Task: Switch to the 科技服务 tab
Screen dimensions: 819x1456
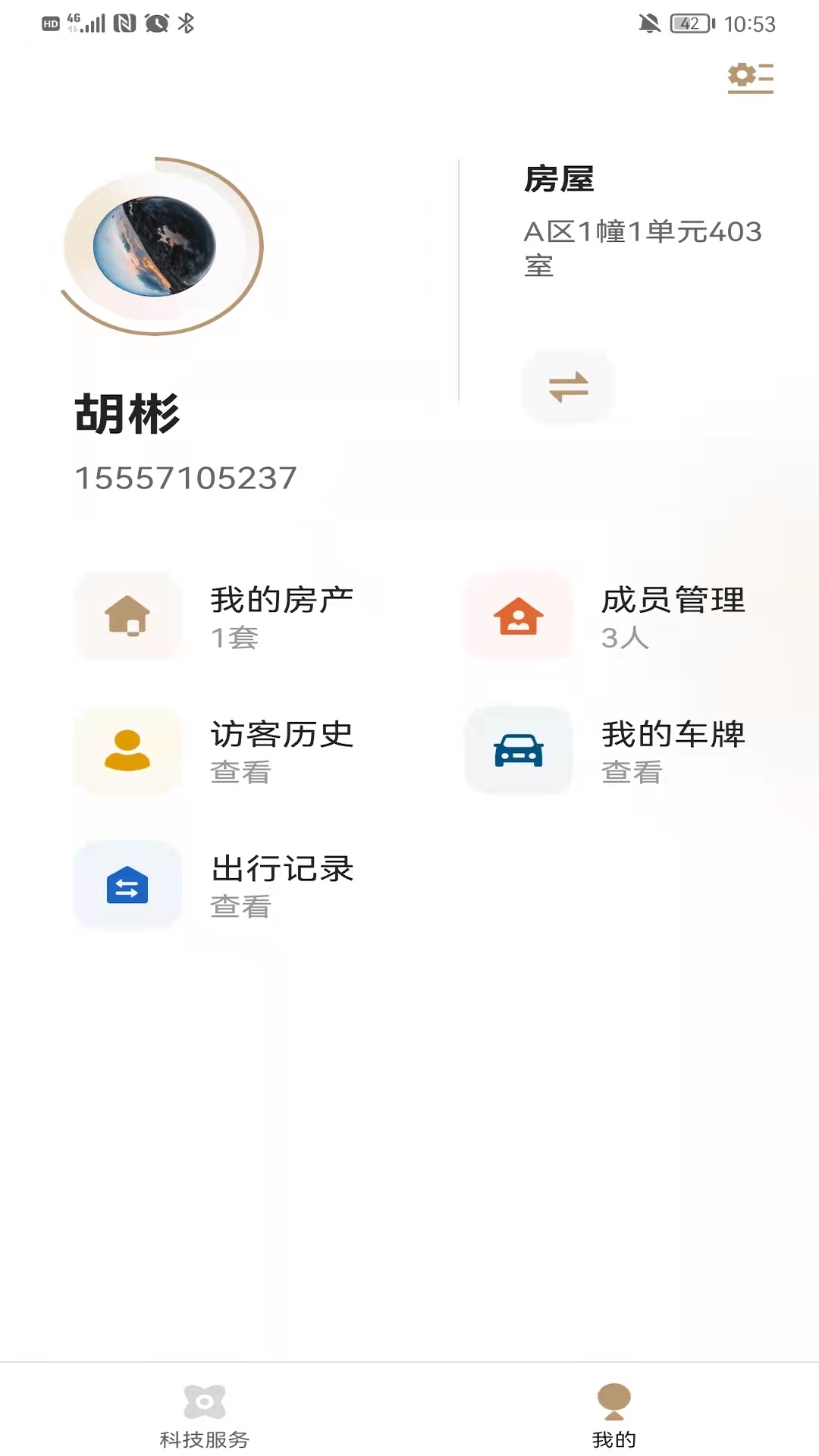Action: (x=205, y=1415)
